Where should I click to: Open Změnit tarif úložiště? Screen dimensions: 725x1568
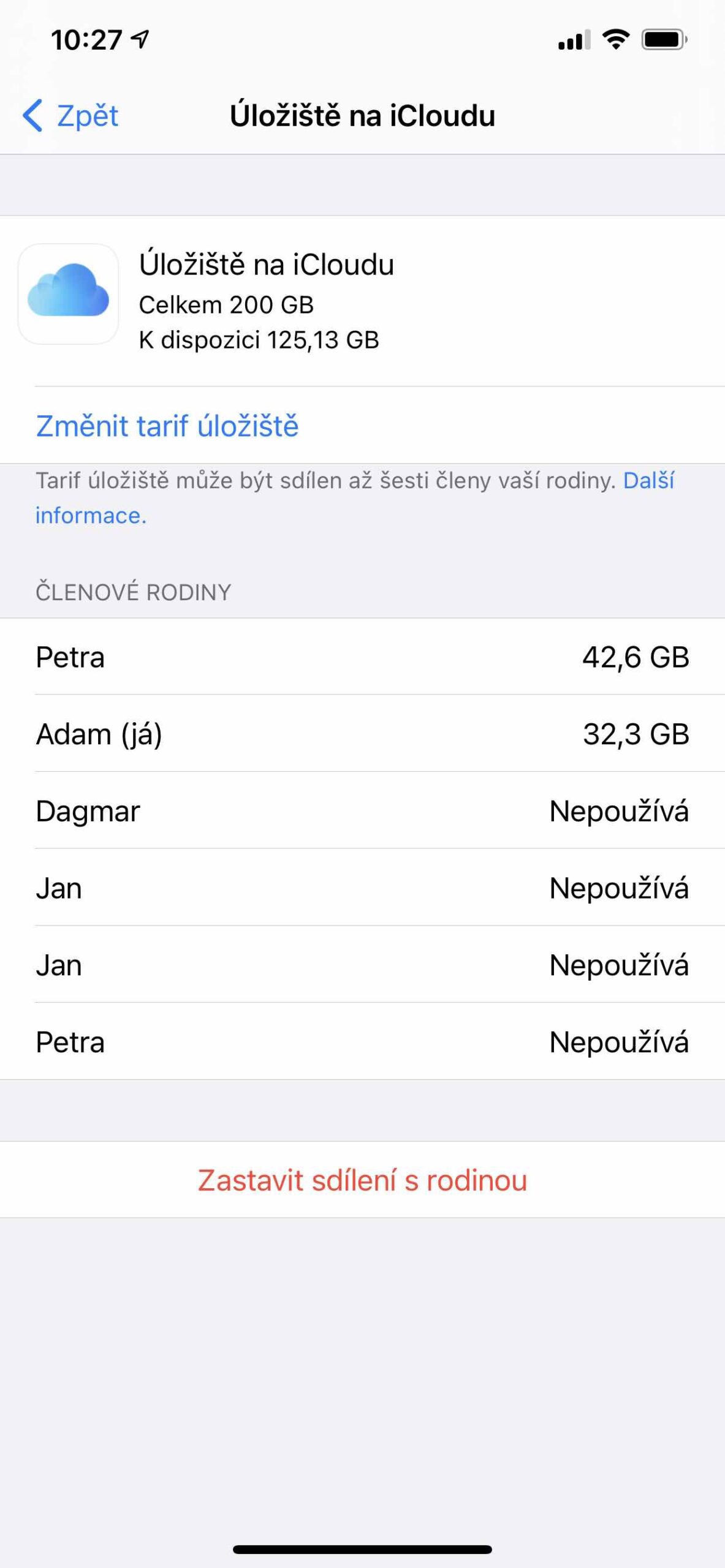(167, 426)
